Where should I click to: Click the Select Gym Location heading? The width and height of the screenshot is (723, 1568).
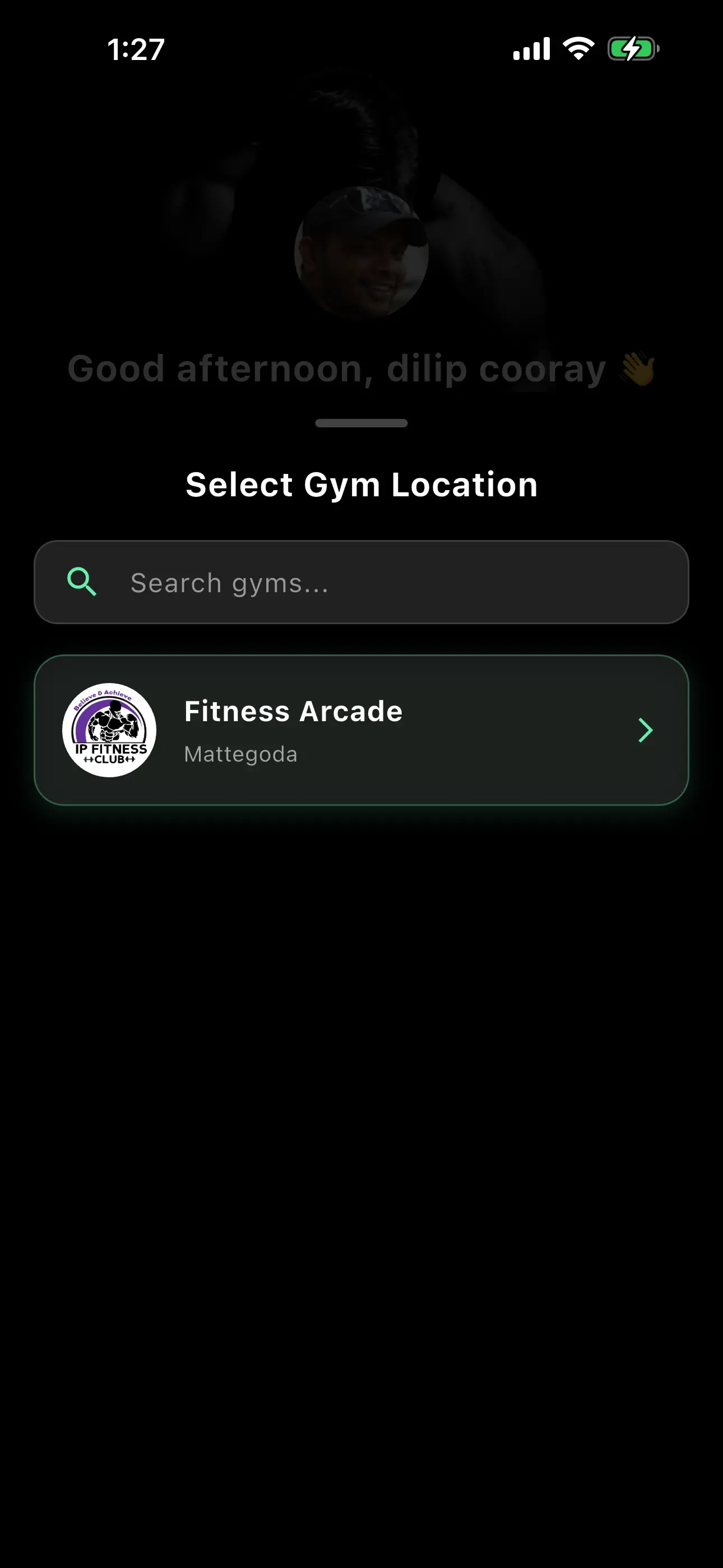[361, 484]
